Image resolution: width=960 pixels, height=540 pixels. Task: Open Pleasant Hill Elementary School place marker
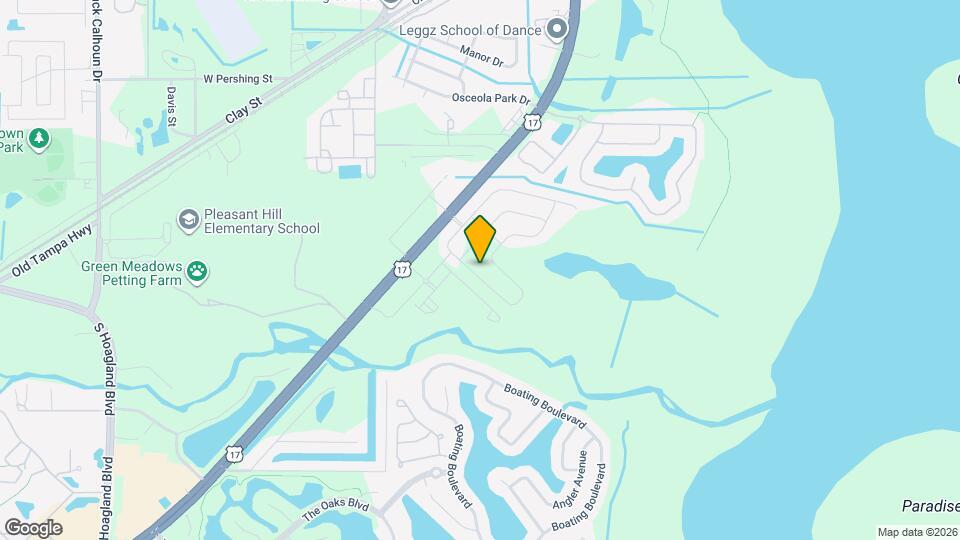point(188,220)
